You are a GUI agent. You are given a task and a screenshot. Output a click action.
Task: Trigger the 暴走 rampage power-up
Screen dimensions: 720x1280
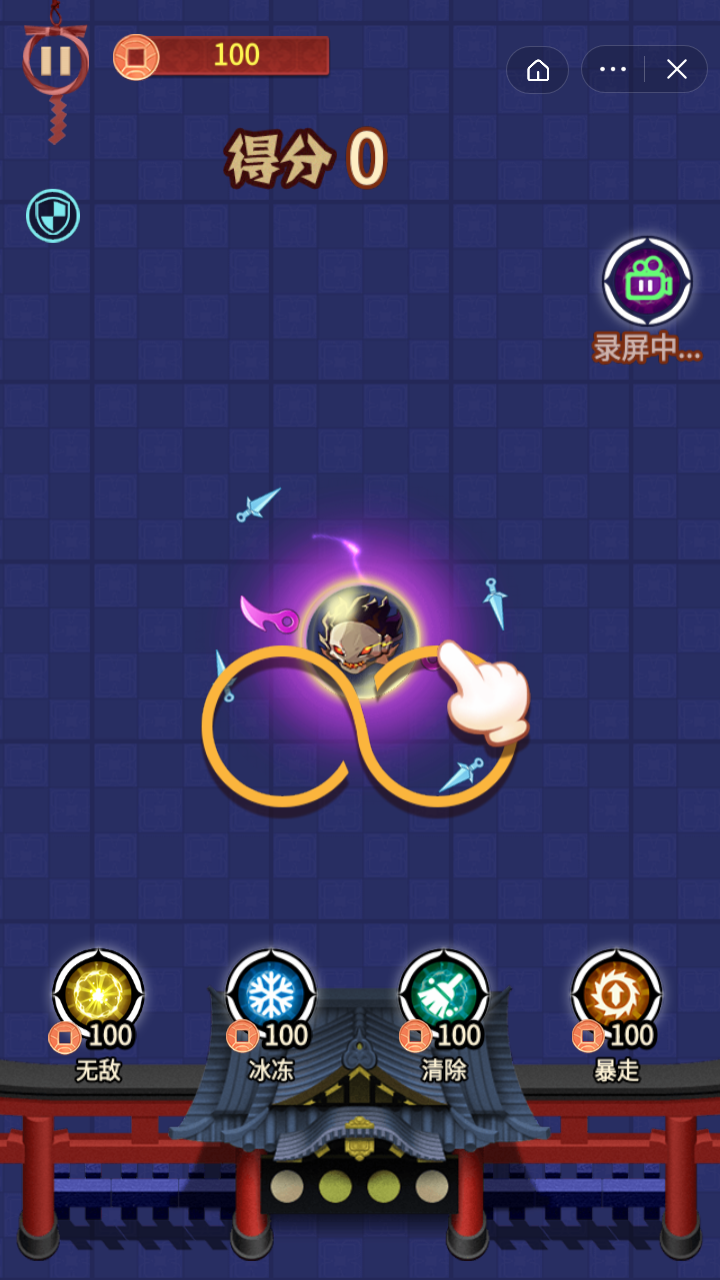(616, 997)
